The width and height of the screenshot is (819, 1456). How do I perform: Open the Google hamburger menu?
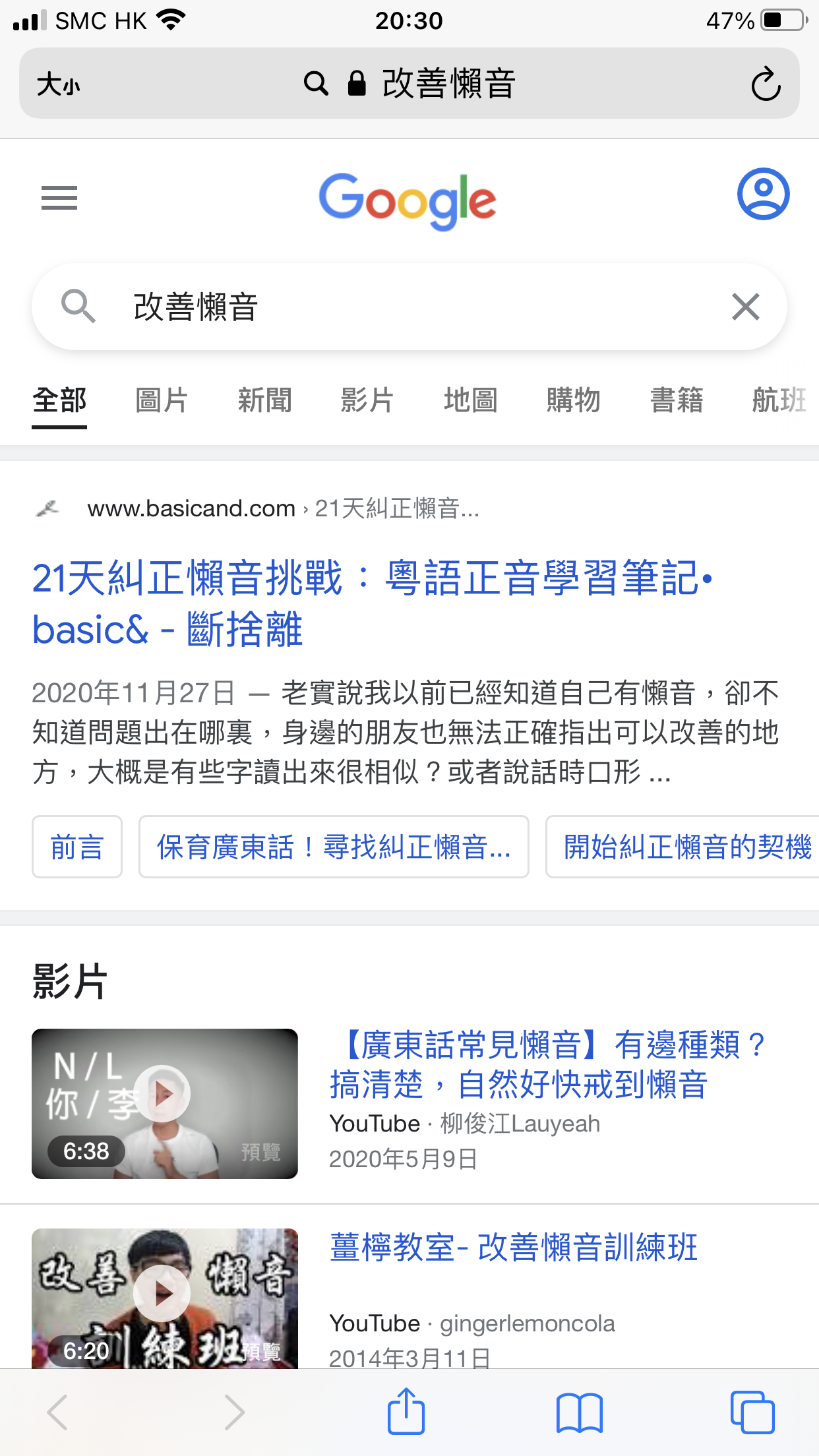[x=59, y=197]
